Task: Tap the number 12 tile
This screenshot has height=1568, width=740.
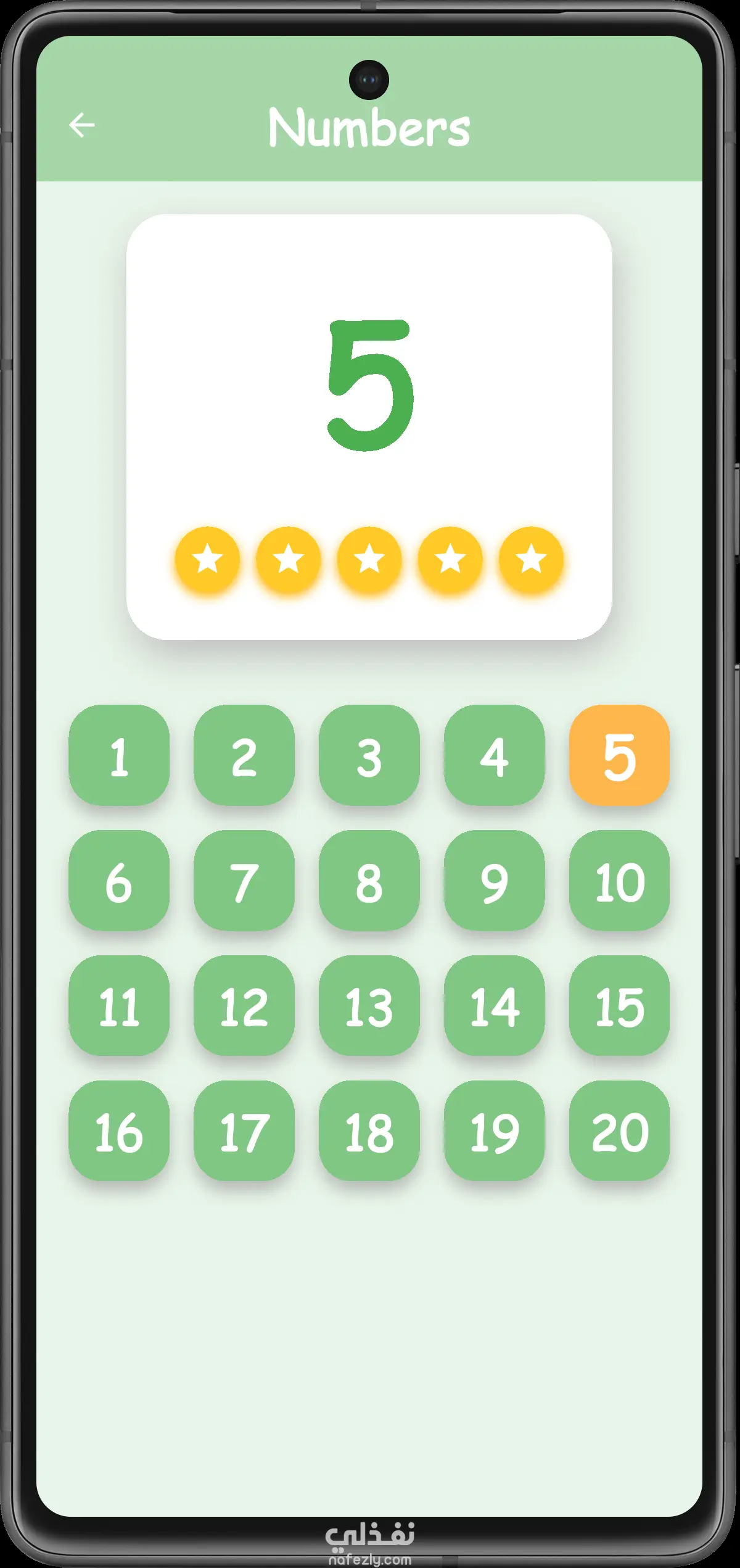Action: coord(244,1006)
